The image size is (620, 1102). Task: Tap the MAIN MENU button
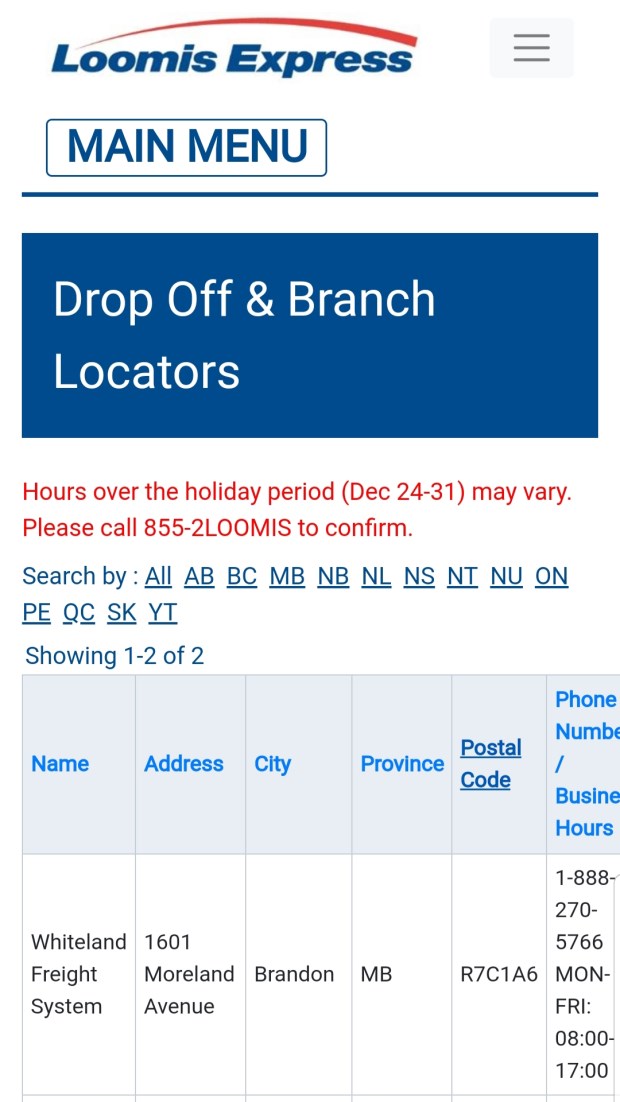186,147
